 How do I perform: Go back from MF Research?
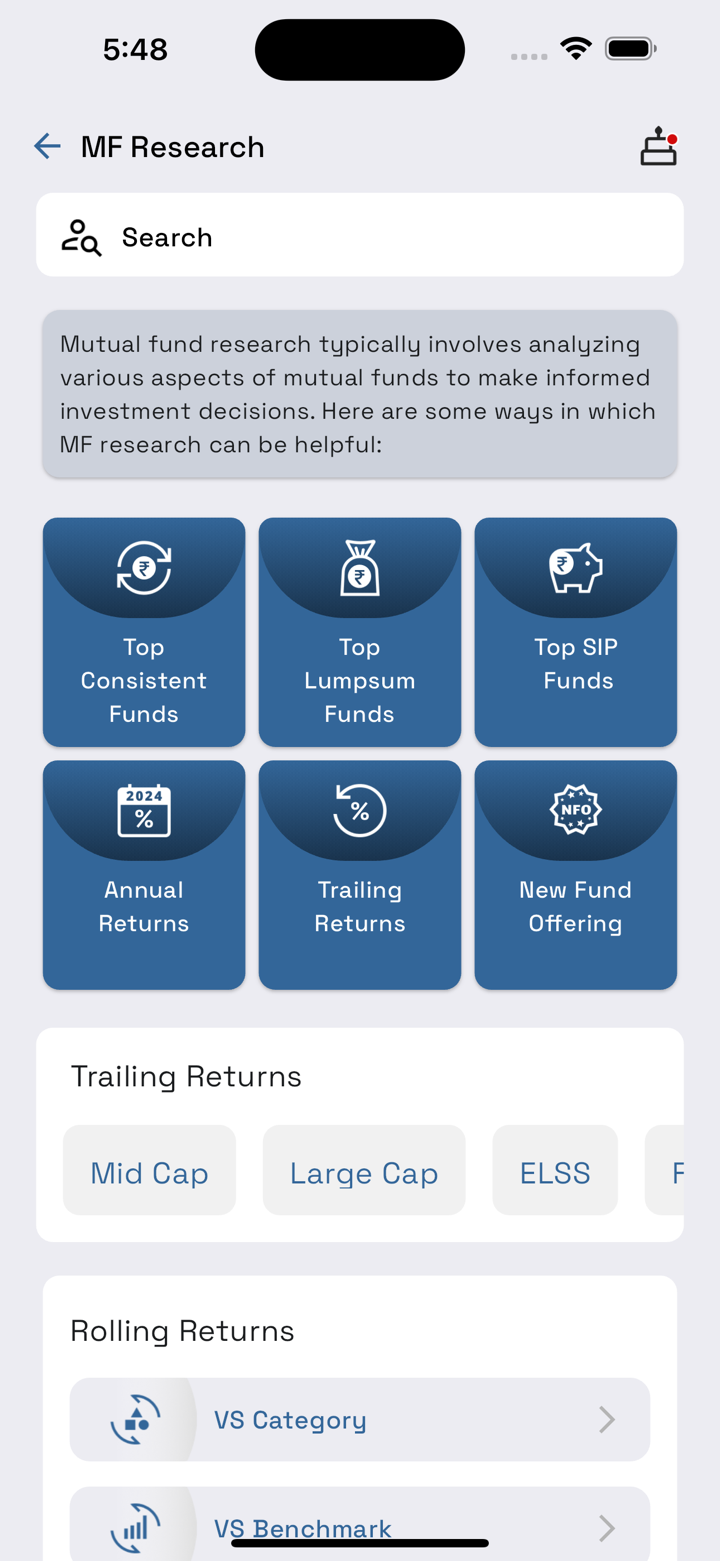47,147
